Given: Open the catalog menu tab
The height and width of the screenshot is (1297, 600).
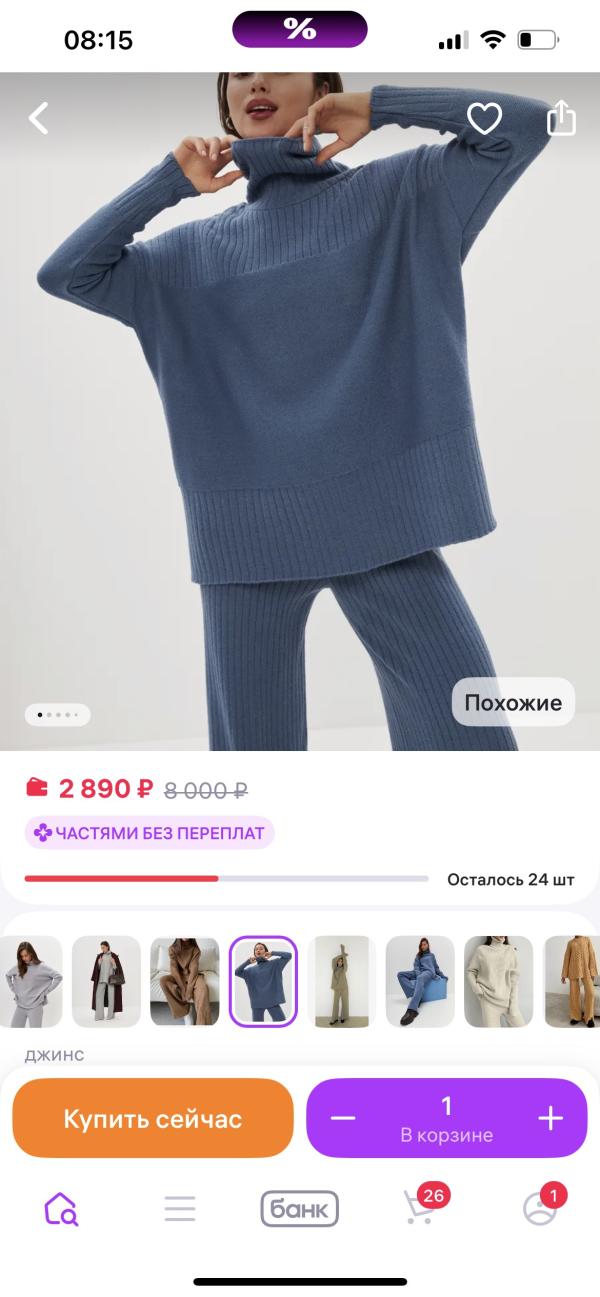Looking at the screenshot, I should coord(180,1209).
